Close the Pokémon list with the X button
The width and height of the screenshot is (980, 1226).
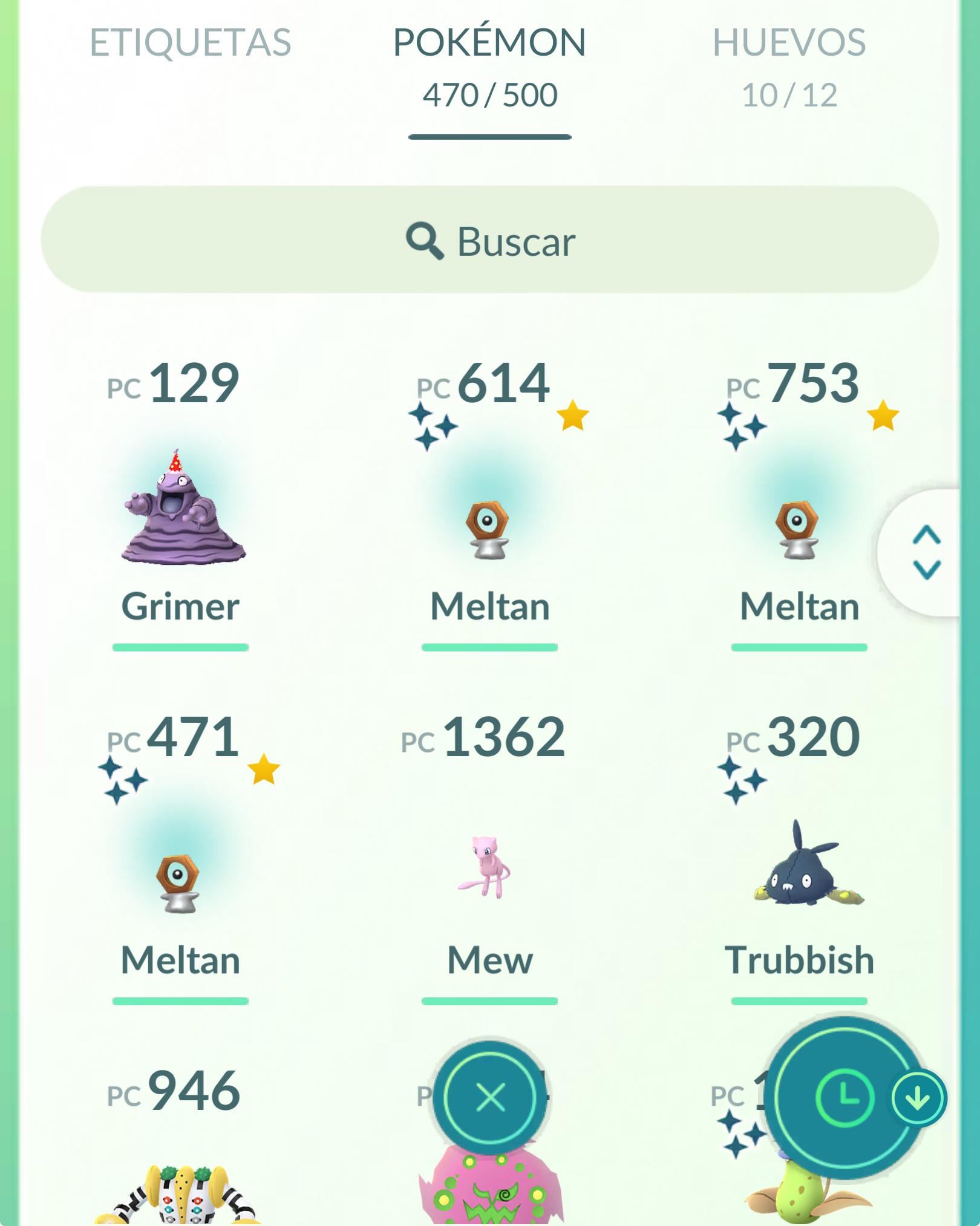pyautogui.click(x=491, y=1098)
